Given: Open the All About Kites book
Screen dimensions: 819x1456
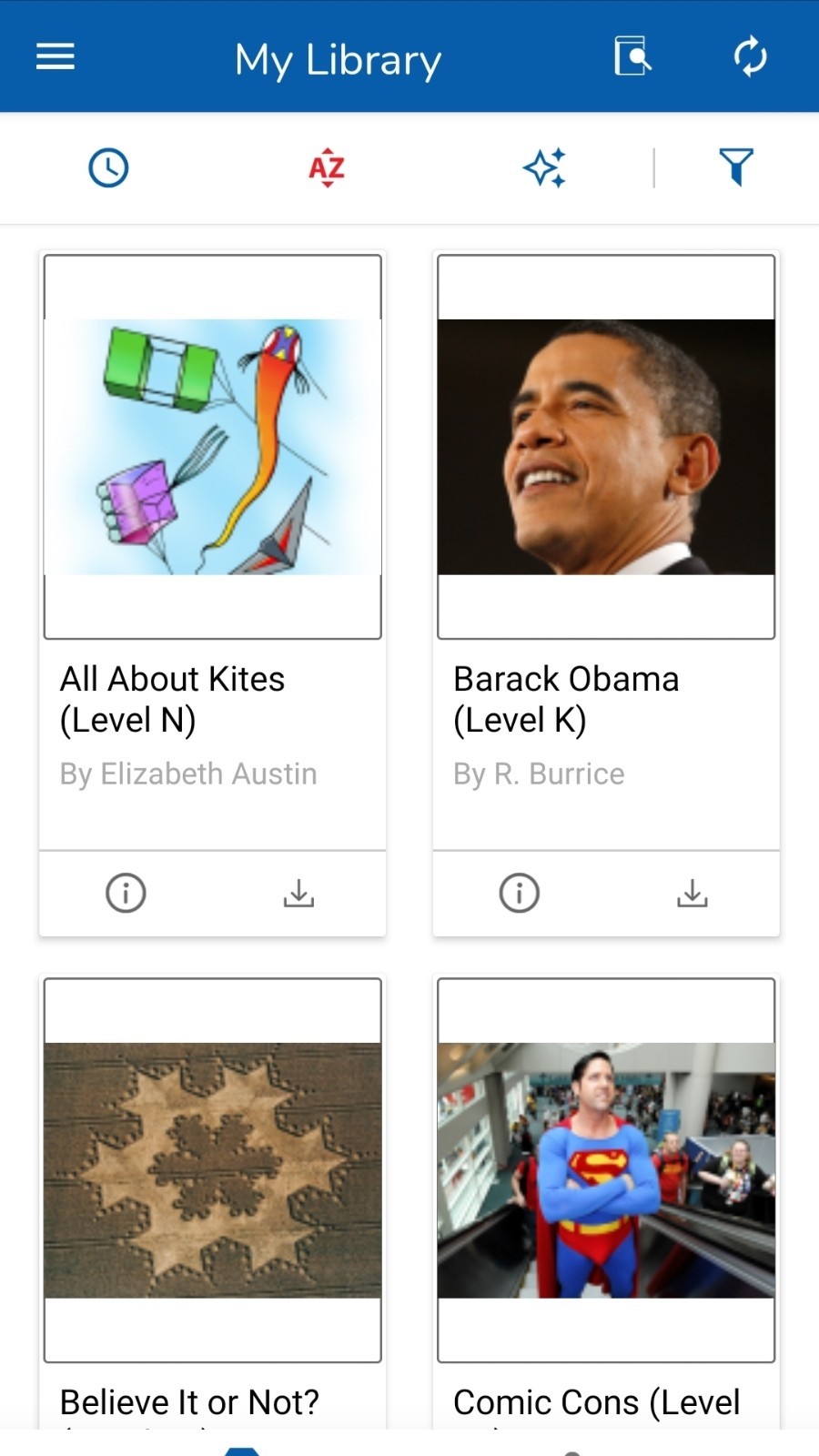Looking at the screenshot, I should (x=212, y=447).
